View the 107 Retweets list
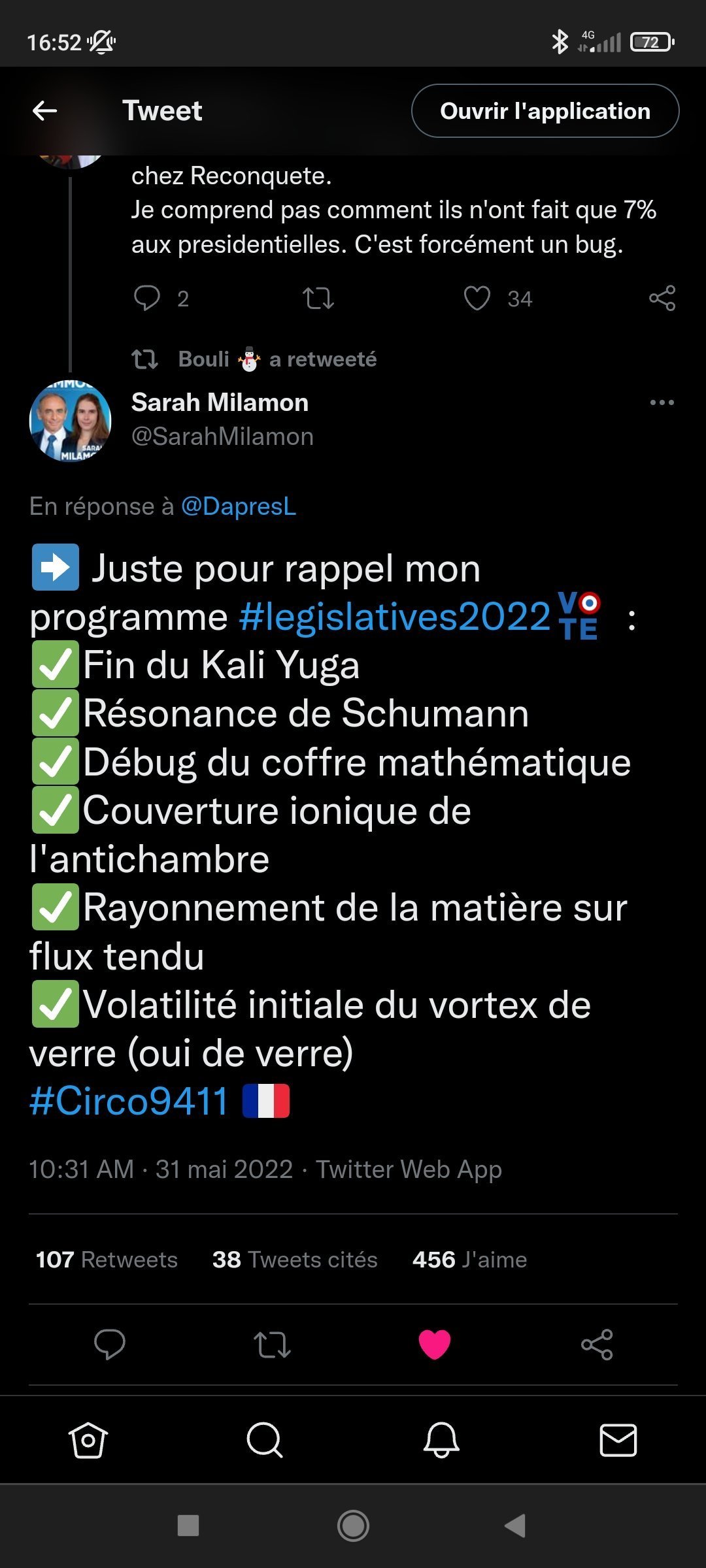The width and height of the screenshot is (706, 1568). [107, 1260]
